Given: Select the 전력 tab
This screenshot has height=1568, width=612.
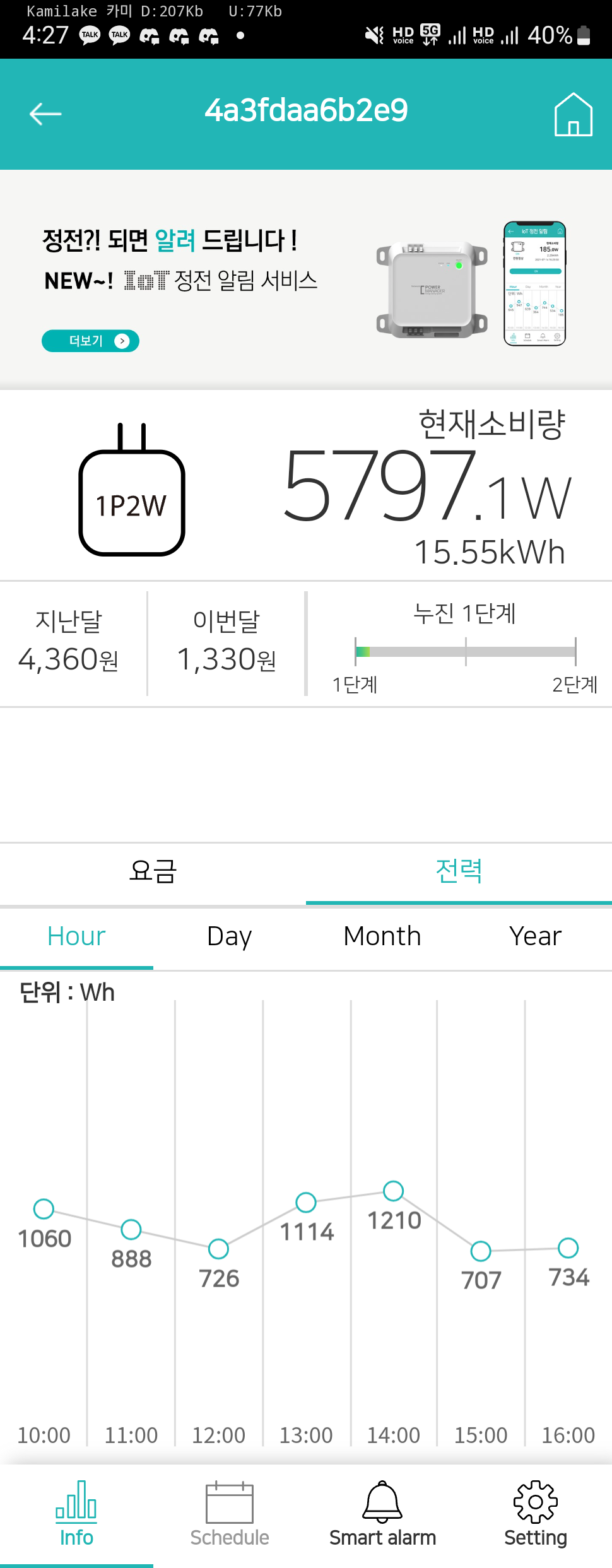Looking at the screenshot, I should pyautogui.click(x=459, y=872).
